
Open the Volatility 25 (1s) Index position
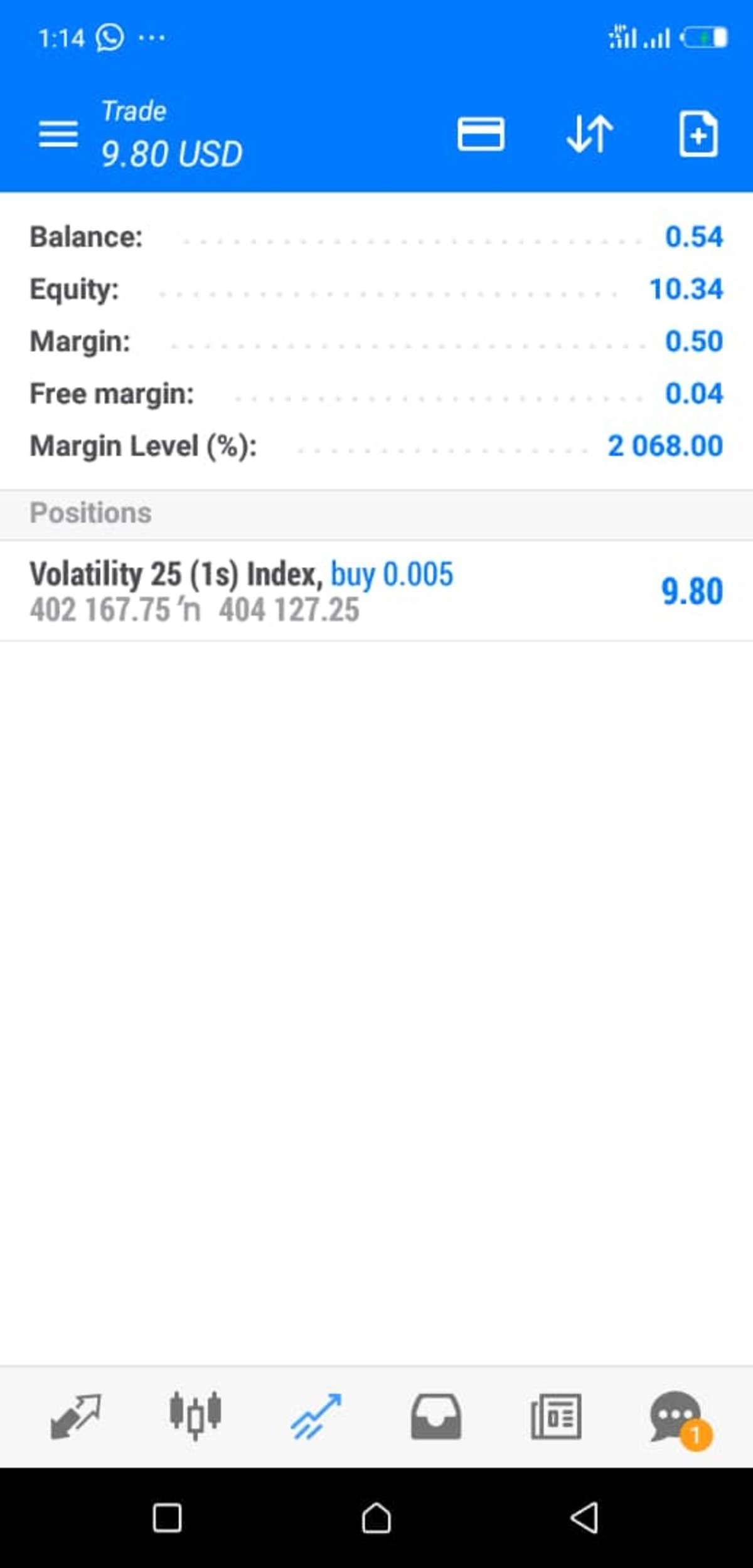pos(376,591)
